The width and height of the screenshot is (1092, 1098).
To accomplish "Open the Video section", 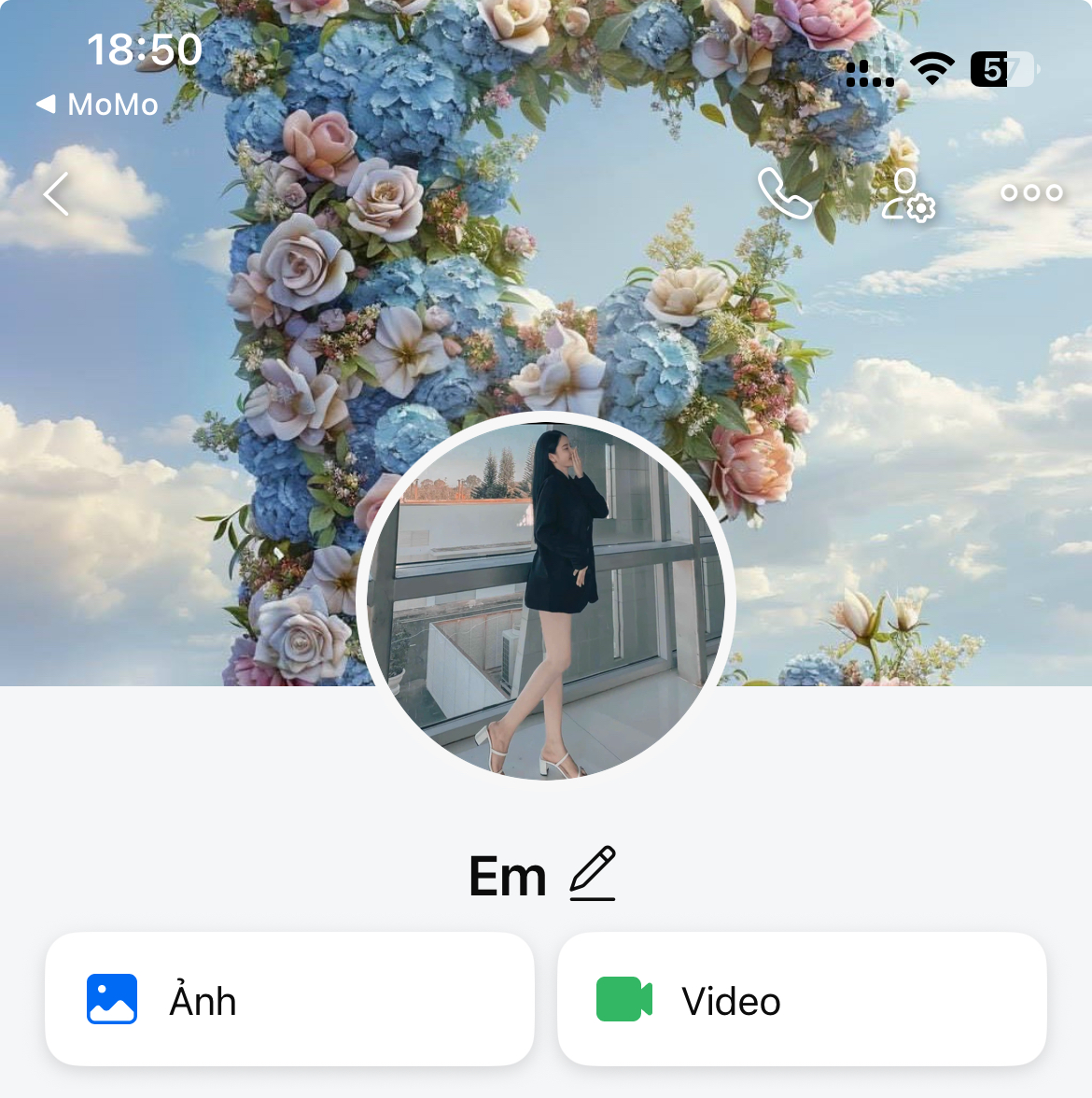I will [802, 999].
